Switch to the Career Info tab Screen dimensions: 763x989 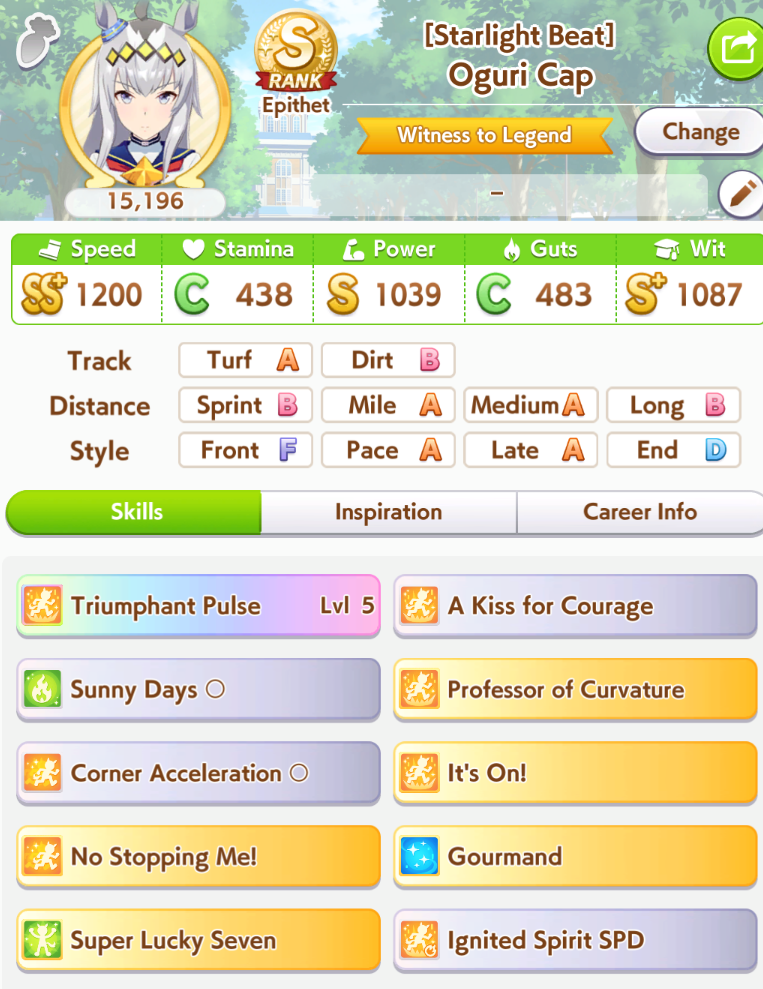tap(639, 512)
